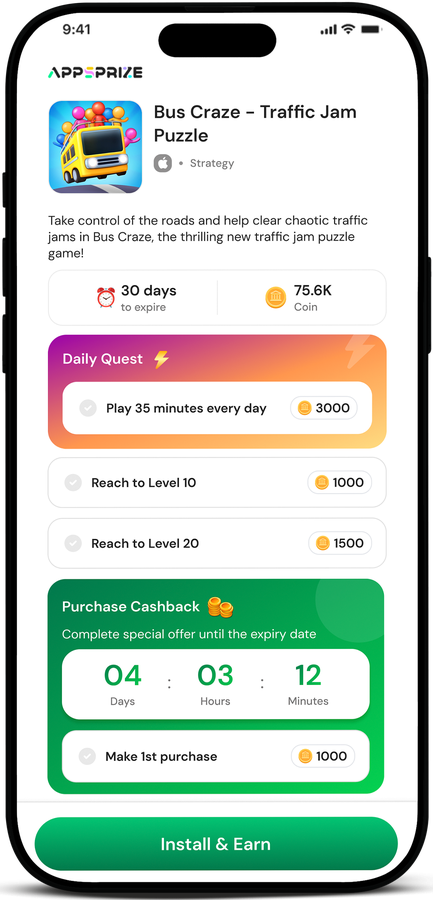The height and width of the screenshot is (900, 433).
Task: Select the Reach to Level 10 task
Action: tap(217, 483)
